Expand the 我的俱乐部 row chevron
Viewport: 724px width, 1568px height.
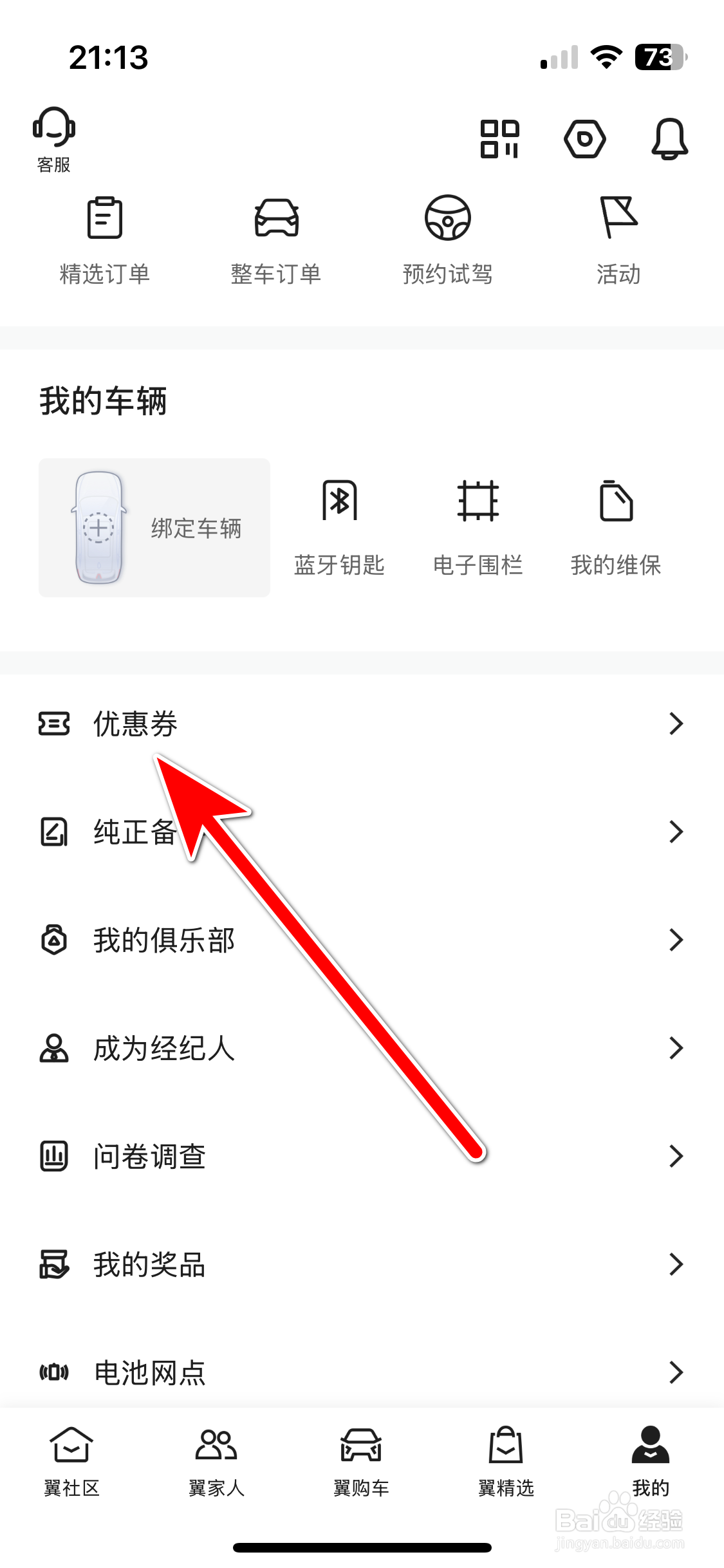(678, 940)
